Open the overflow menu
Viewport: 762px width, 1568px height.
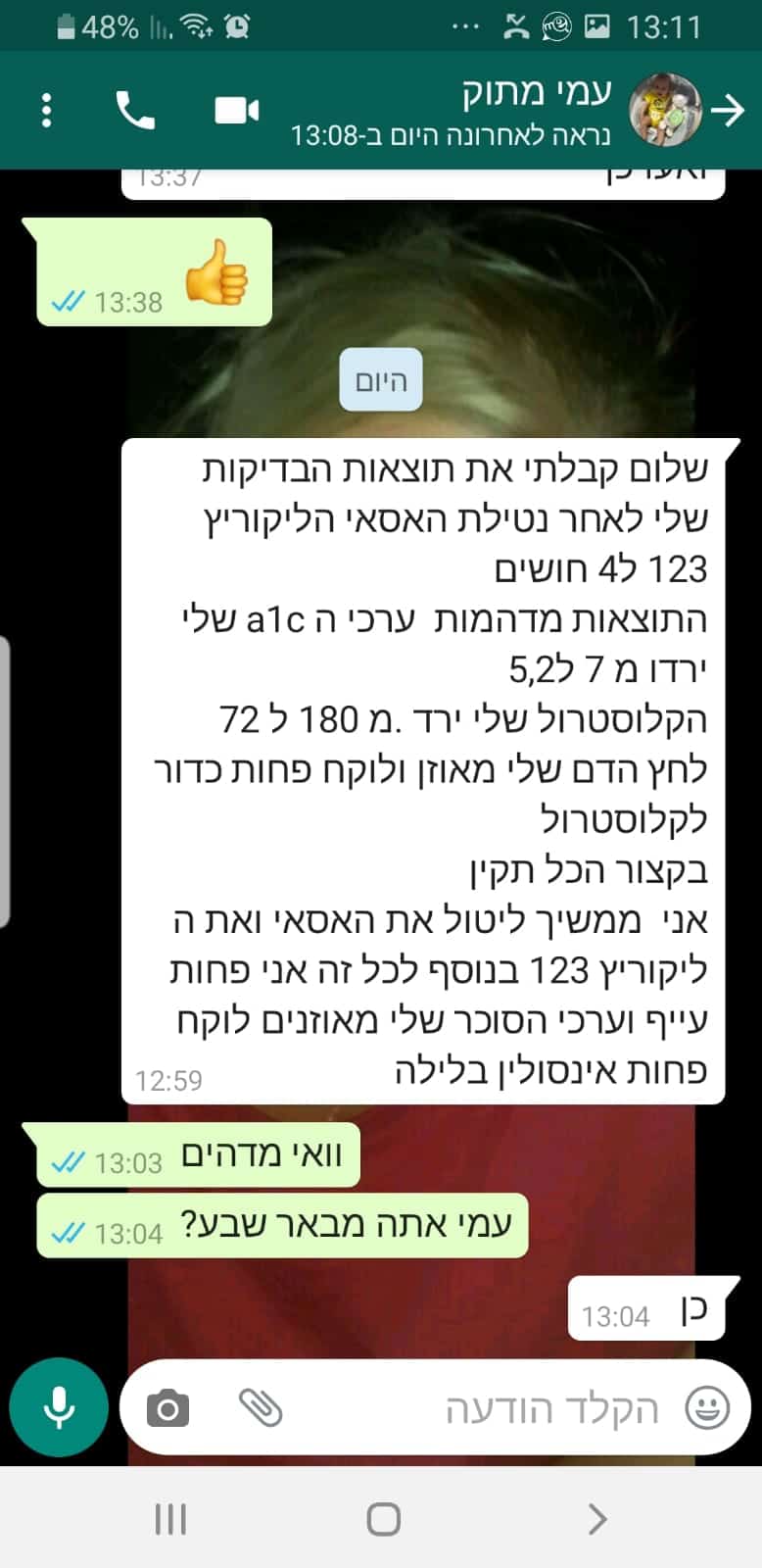tap(46, 111)
